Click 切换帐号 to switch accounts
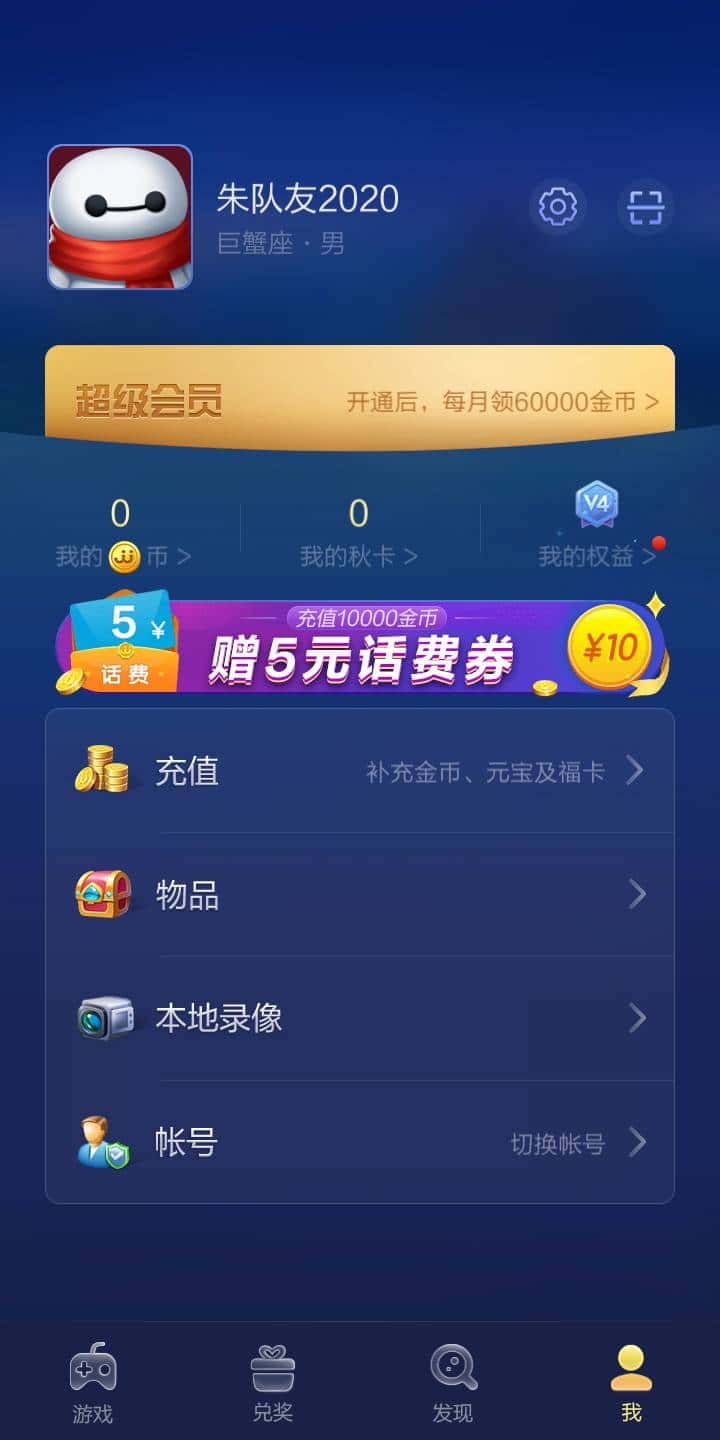720x1440 pixels. coord(557,1142)
